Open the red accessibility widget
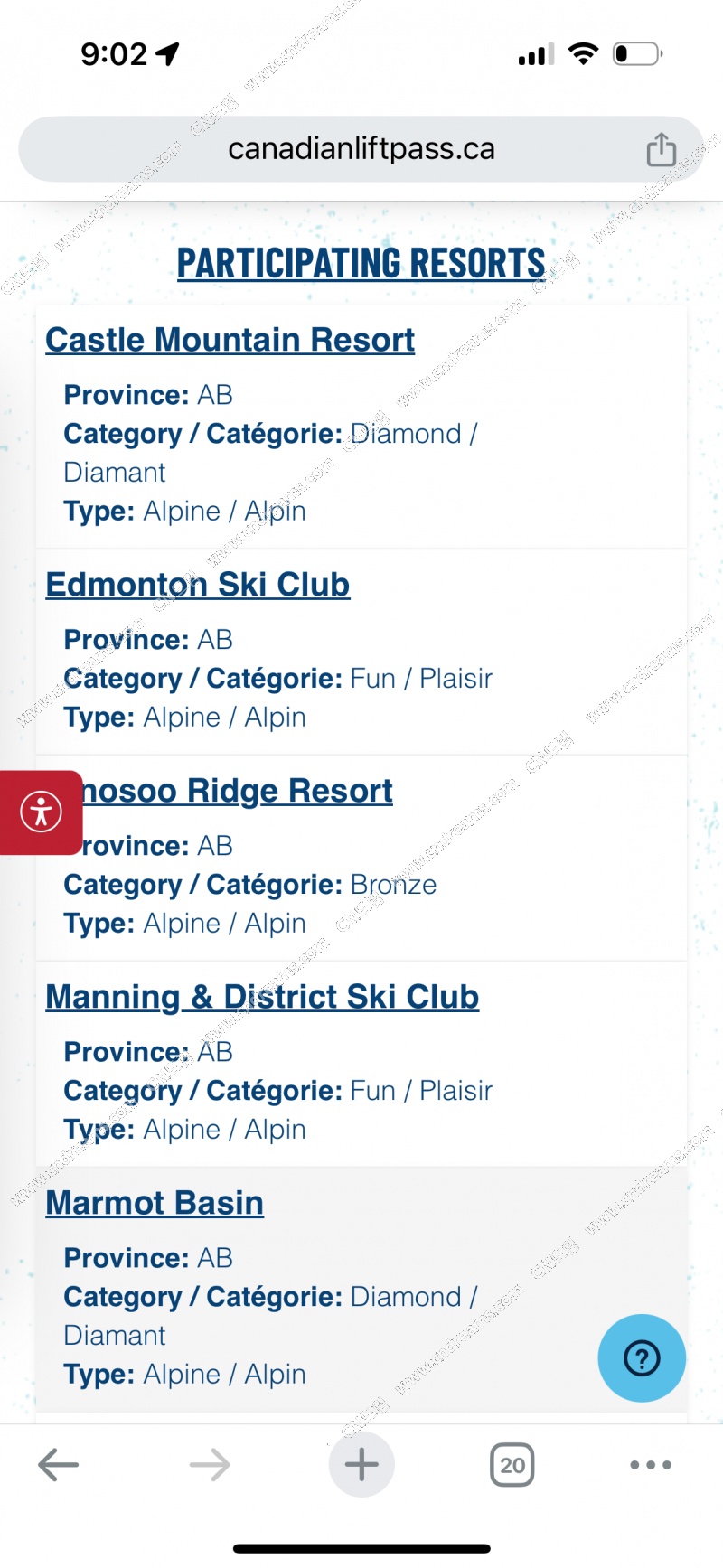The width and height of the screenshot is (723, 1568). [x=41, y=812]
